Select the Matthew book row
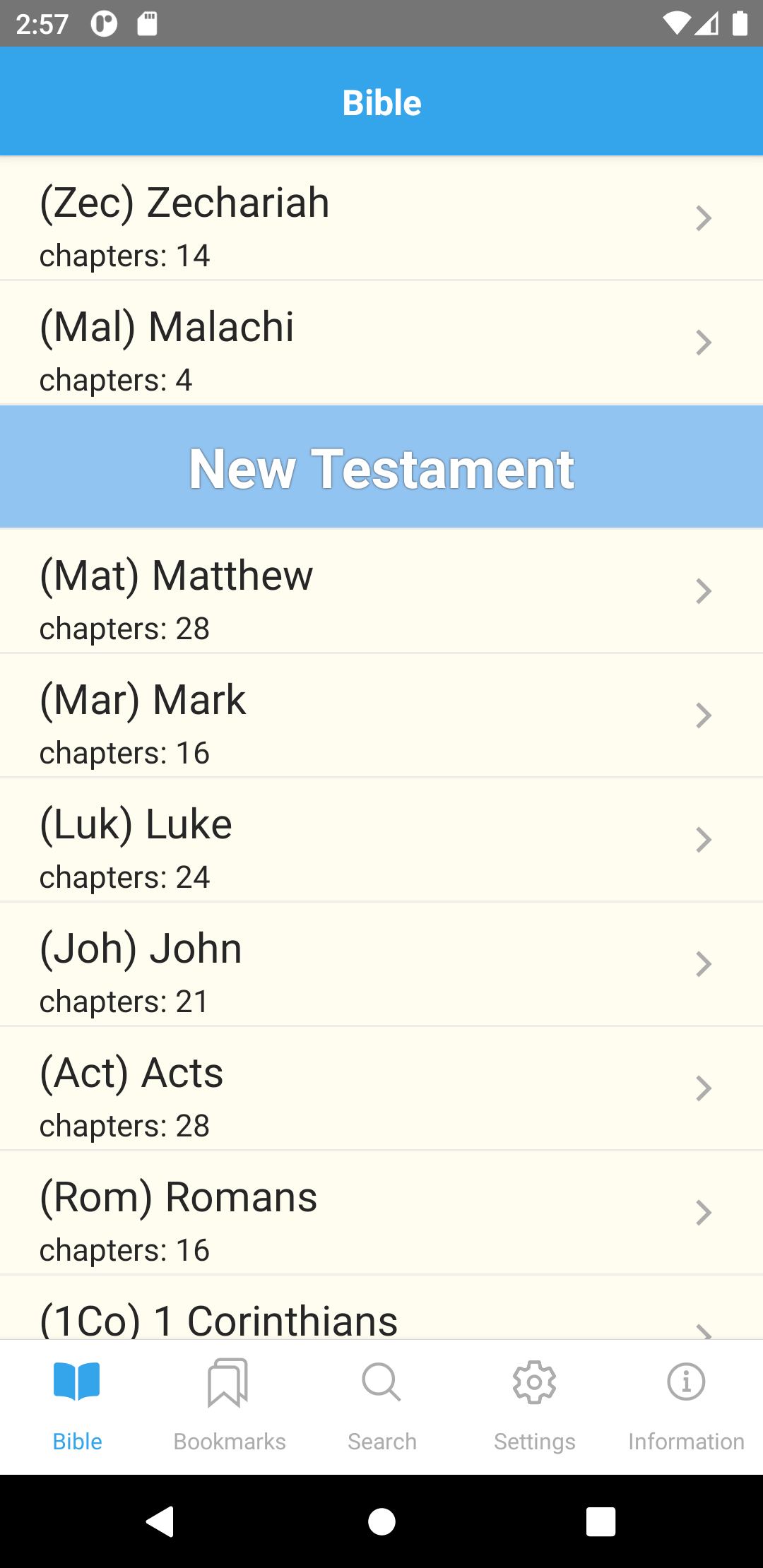This screenshot has width=763, height=1568. pos(381,591)
